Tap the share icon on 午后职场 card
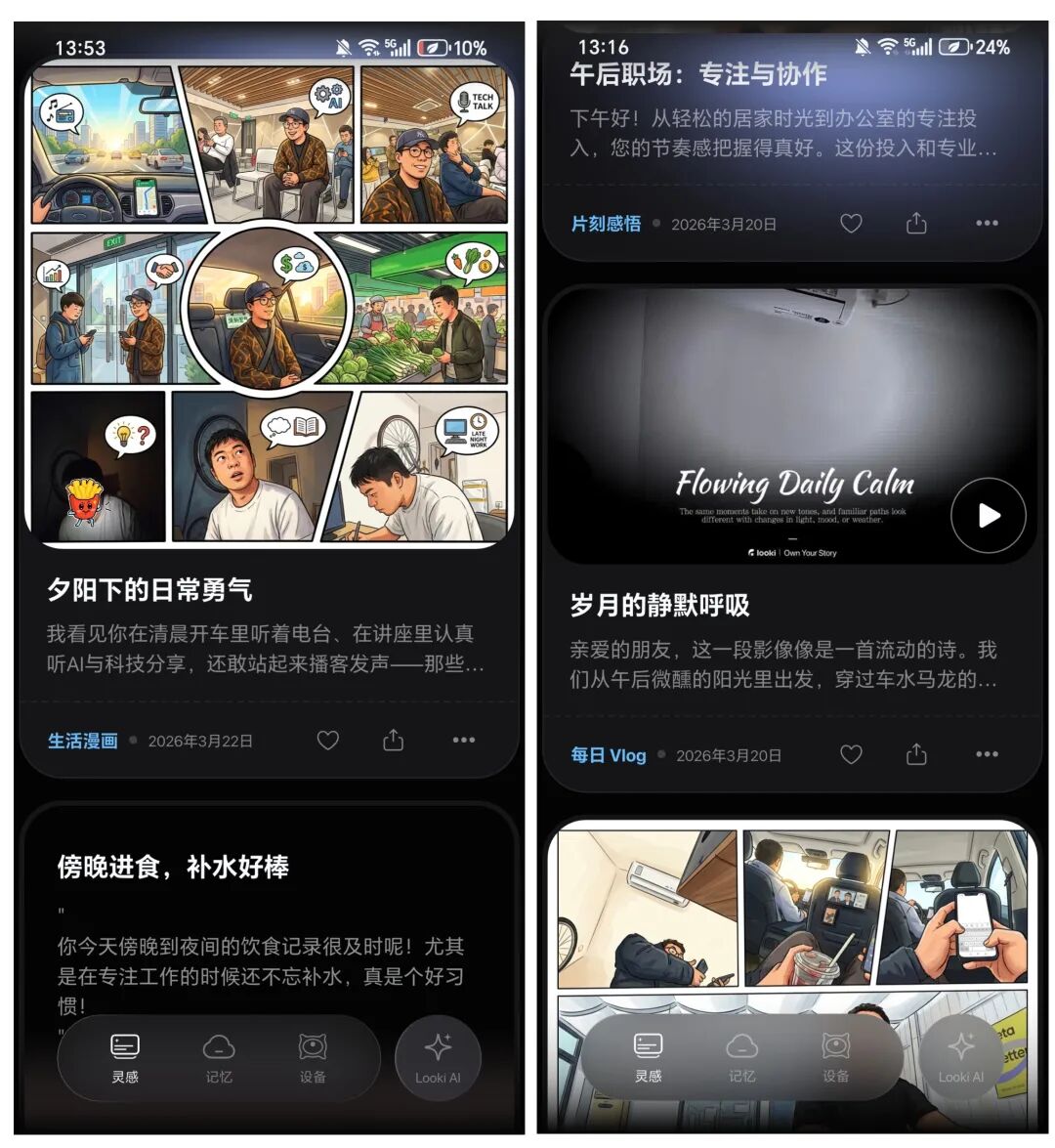This screenshot has width=1055, height=1148. (916, 223)
